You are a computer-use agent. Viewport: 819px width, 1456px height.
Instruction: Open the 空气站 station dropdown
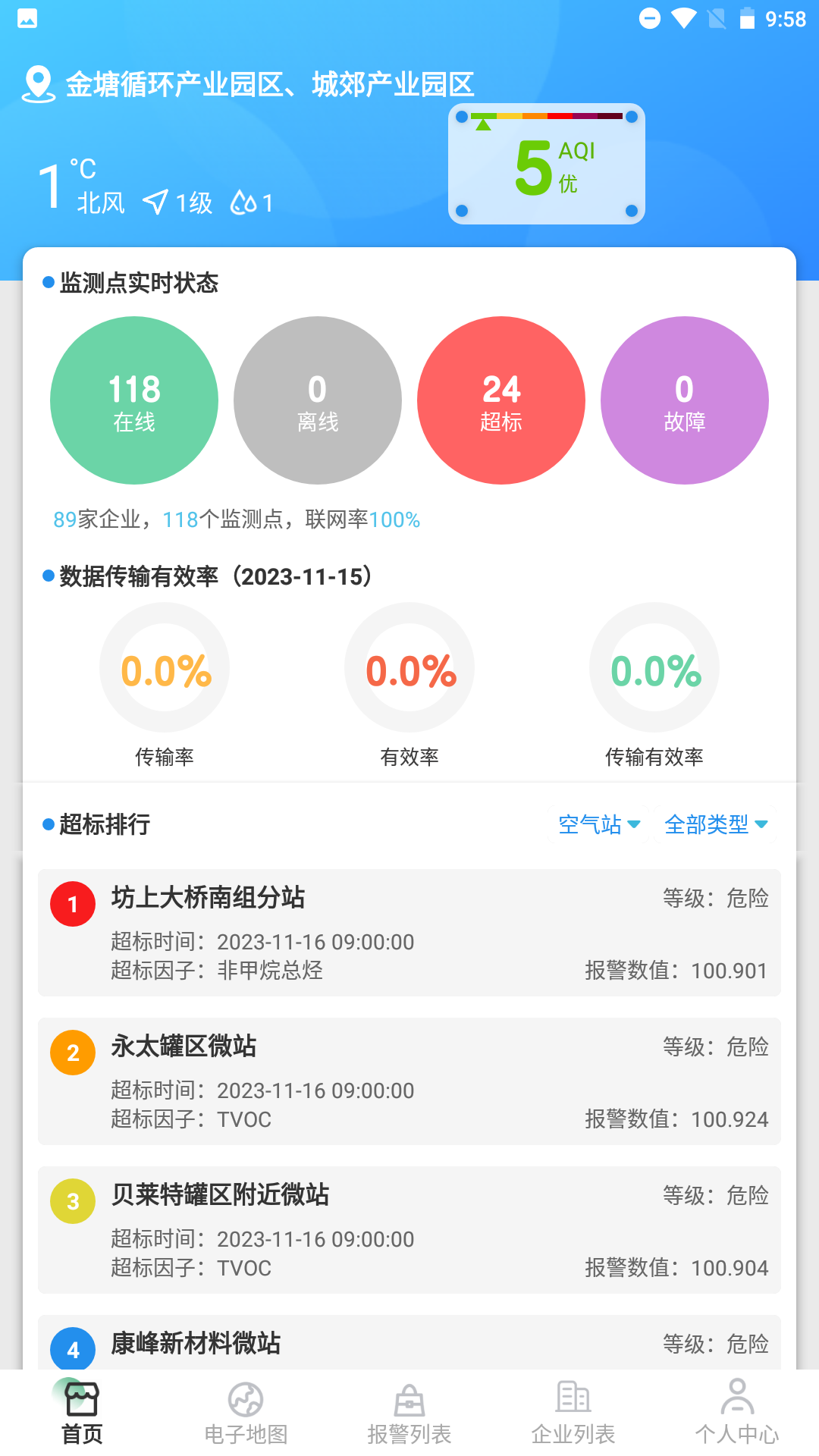pos(598,824)
